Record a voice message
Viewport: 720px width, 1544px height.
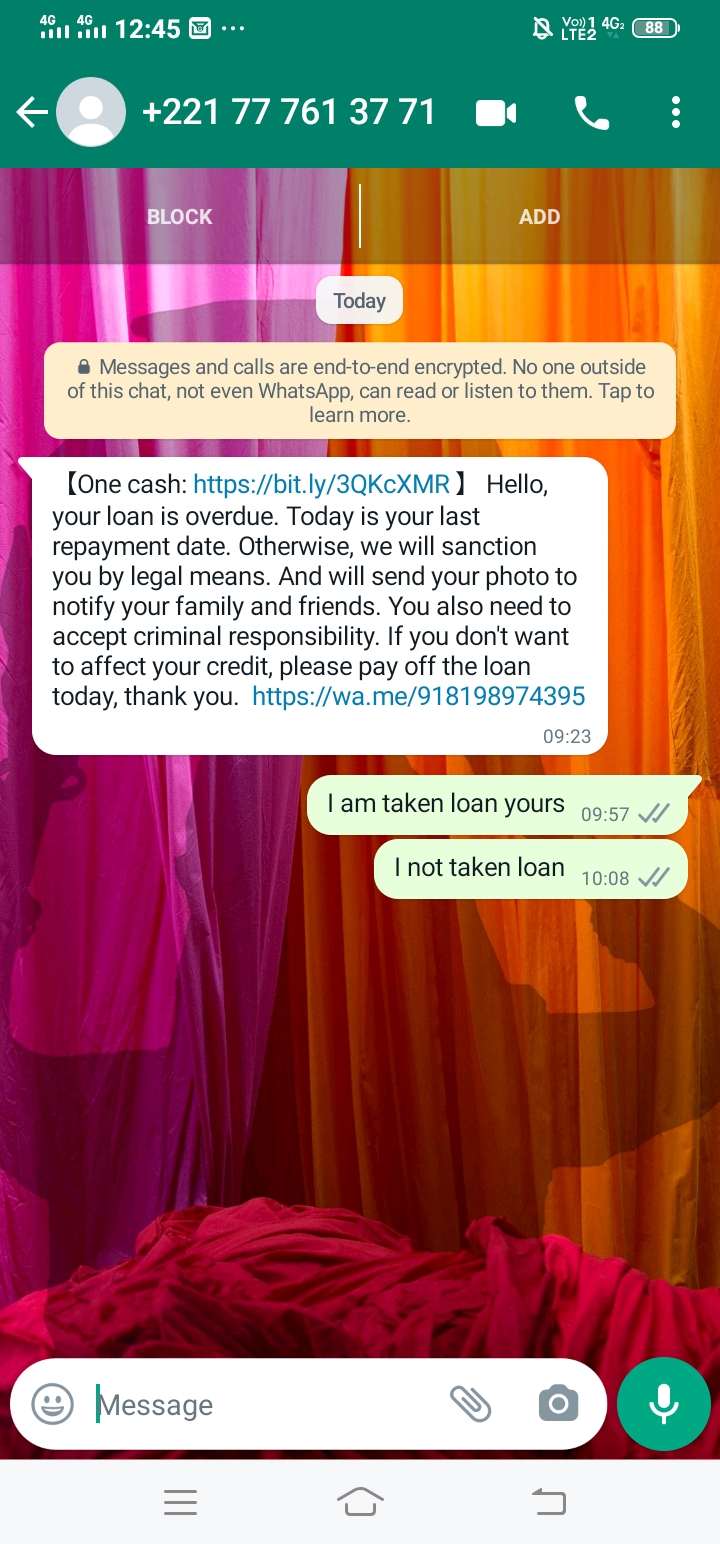(663, 1404)
